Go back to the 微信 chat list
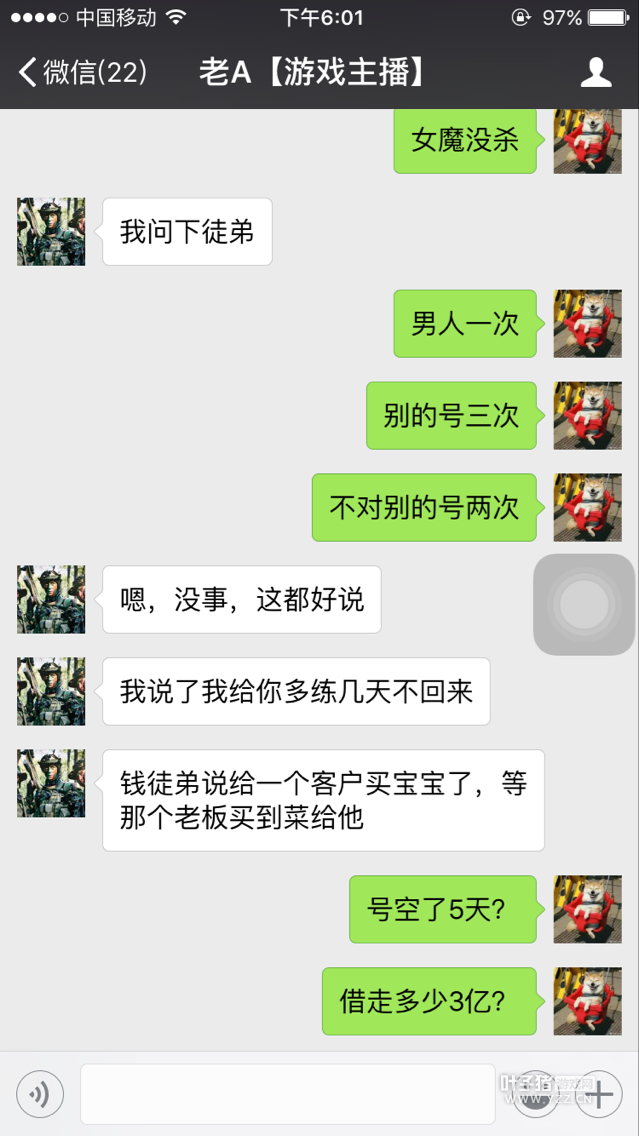 click(82, 72)
